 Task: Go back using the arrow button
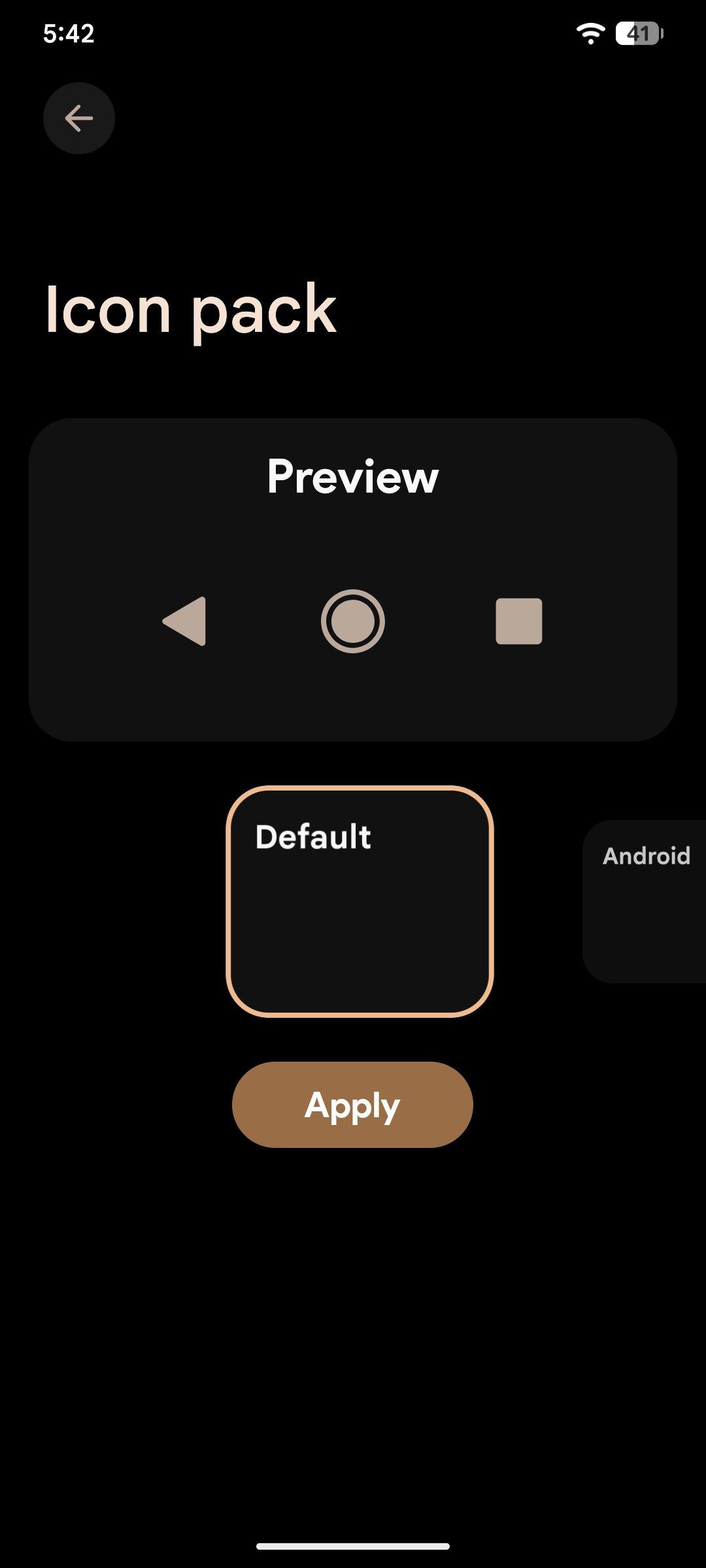[x=79, y=118]
